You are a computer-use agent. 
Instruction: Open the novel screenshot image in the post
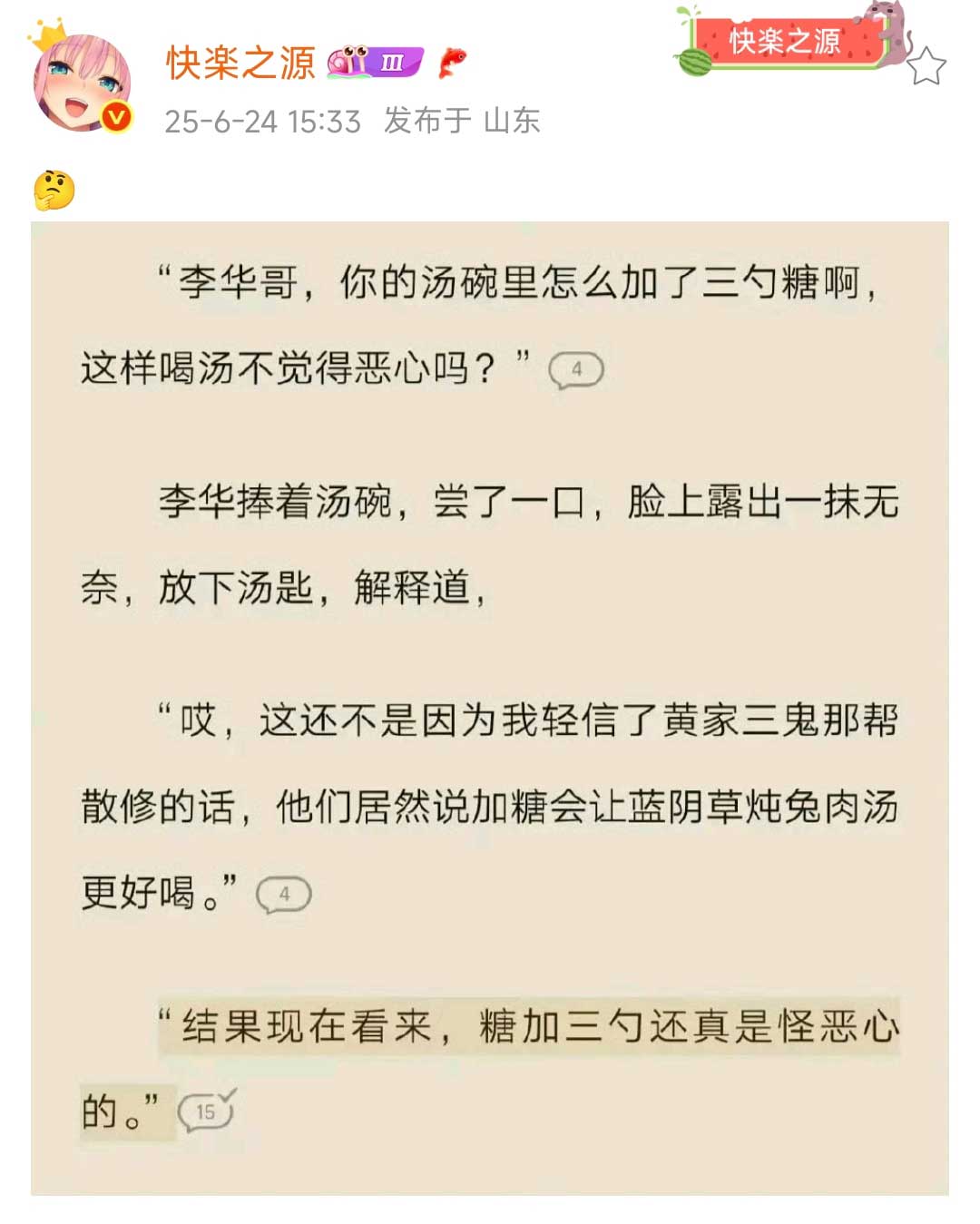(x=490, y=708)
